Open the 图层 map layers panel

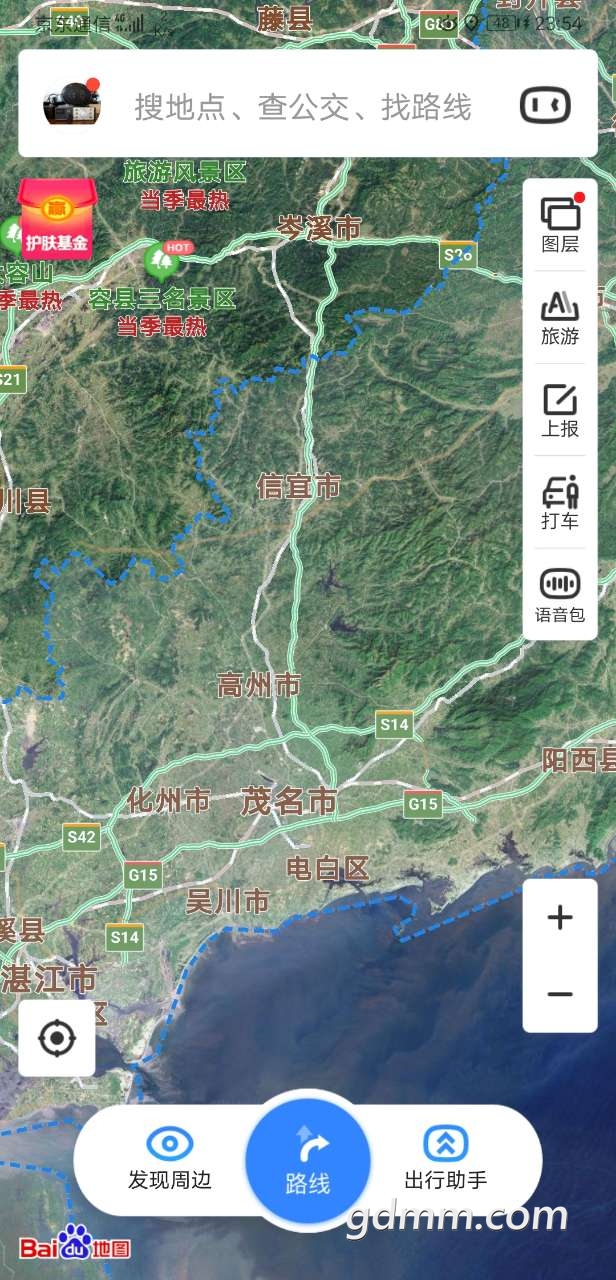click(560, 225)
